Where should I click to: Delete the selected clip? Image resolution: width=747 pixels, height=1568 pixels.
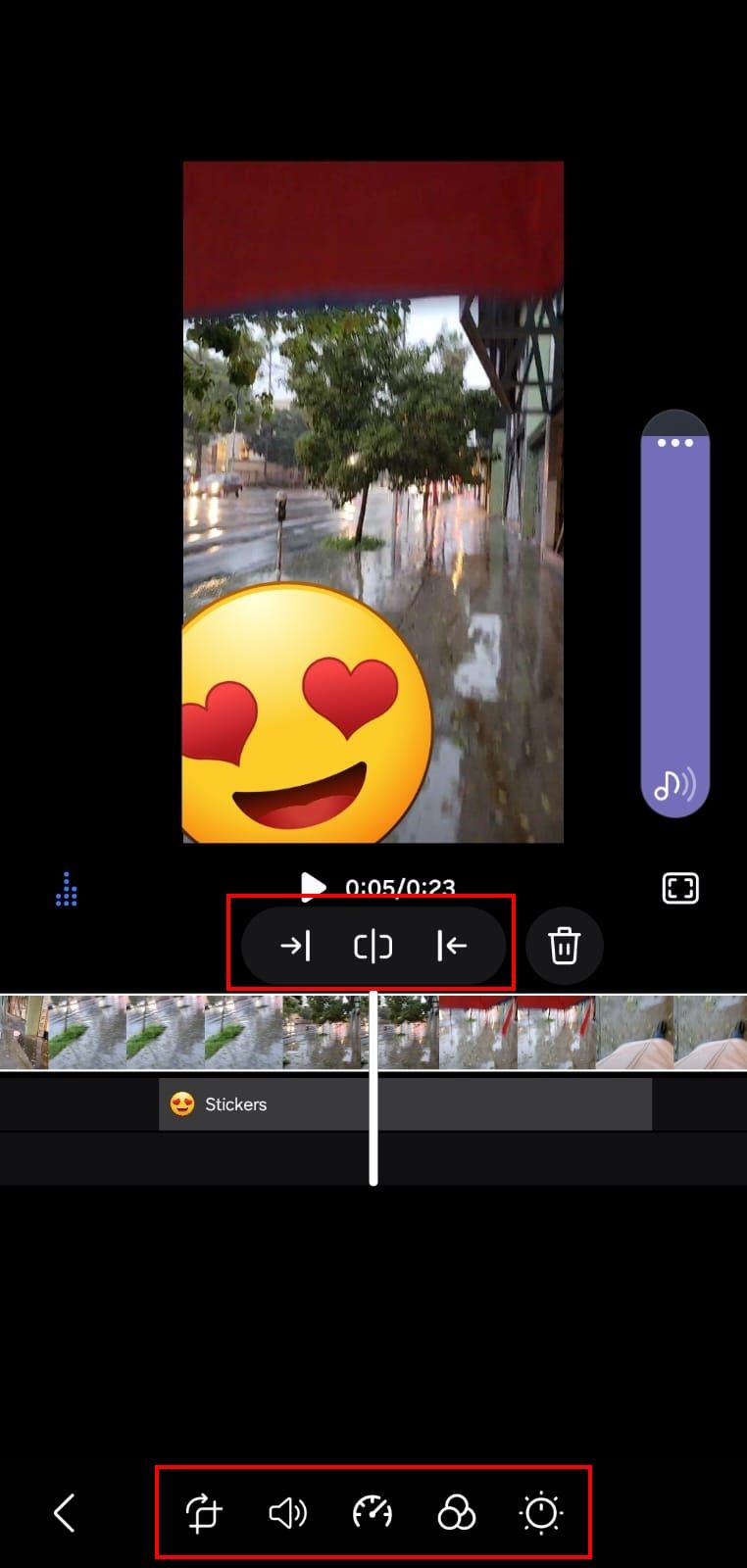[564, 946]
